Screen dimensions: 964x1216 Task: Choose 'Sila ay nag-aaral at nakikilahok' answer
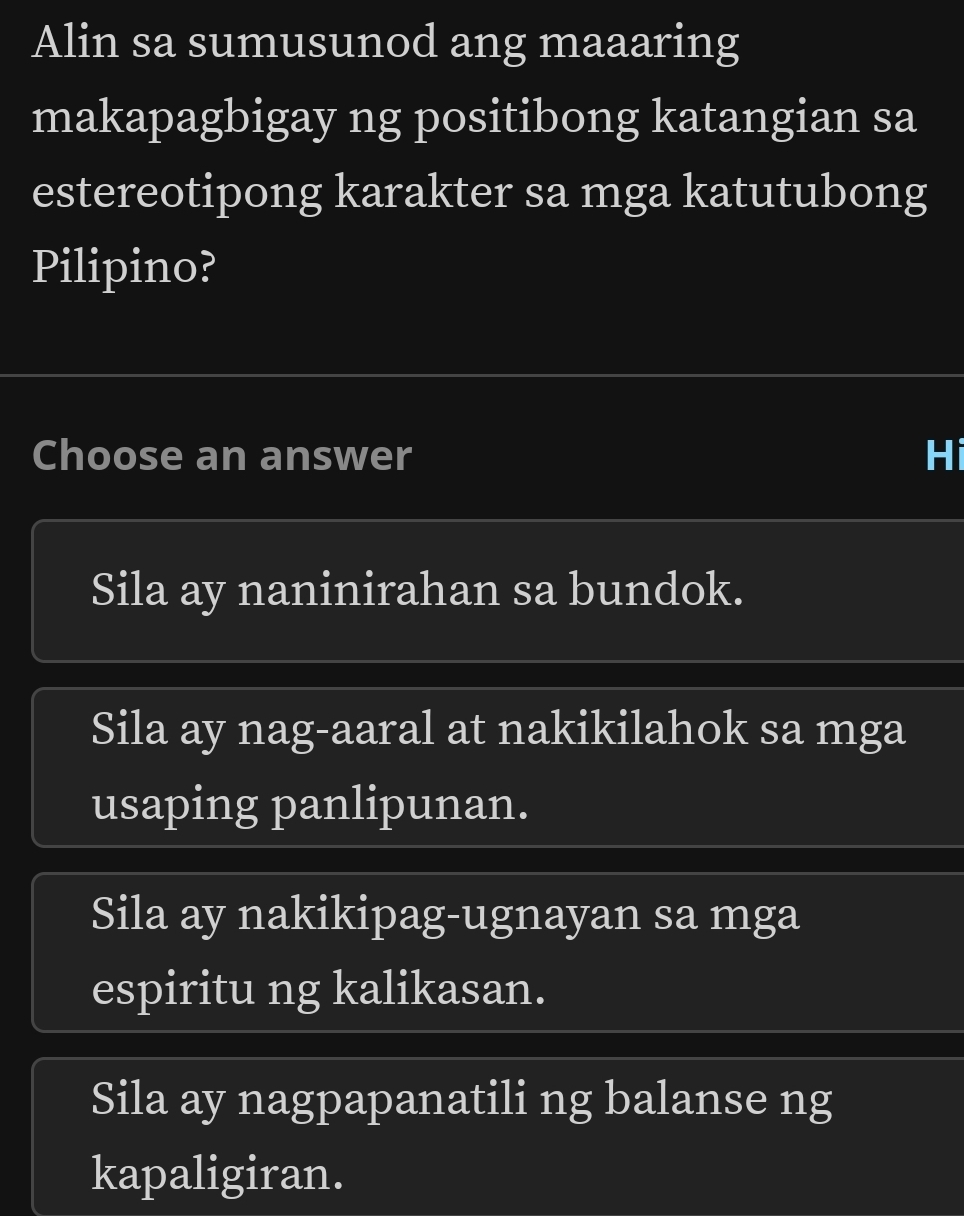tap(498, 766)
